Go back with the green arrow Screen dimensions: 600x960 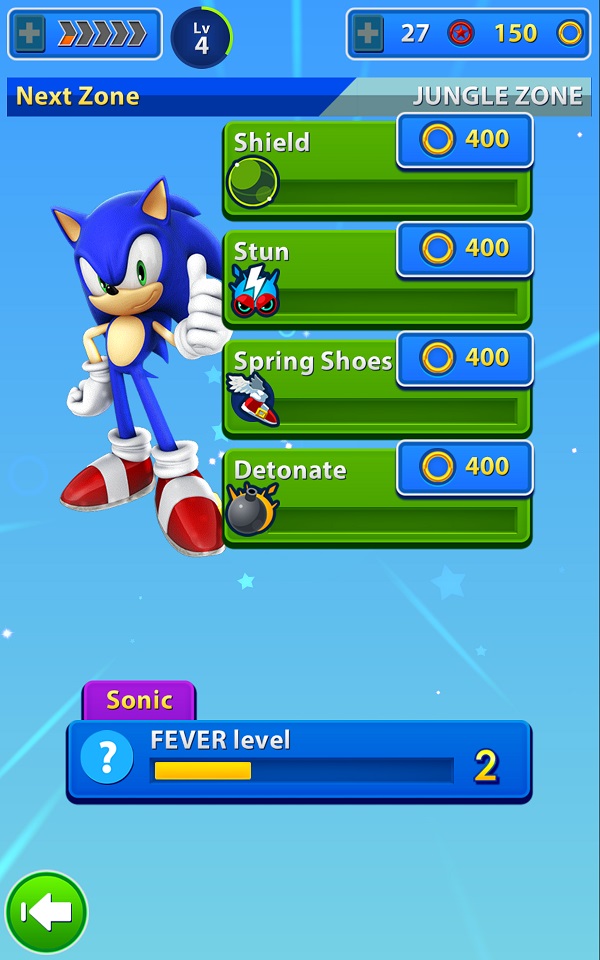47,911
